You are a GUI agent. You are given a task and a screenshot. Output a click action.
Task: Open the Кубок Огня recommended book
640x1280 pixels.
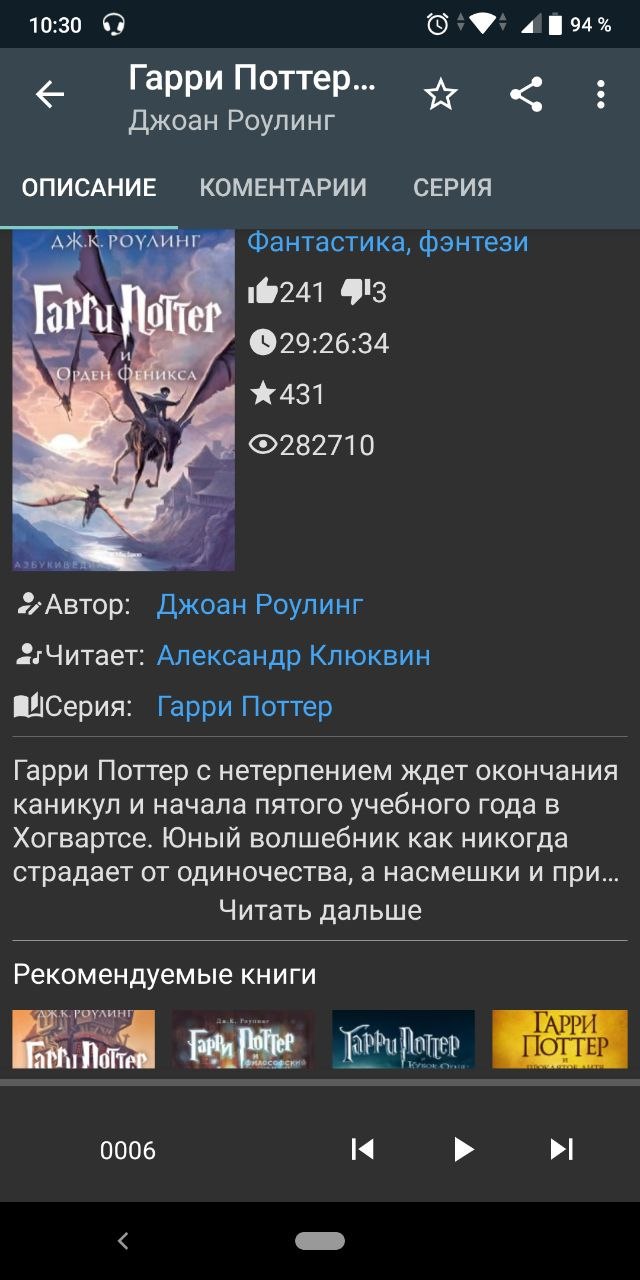tap(403, 1038)
